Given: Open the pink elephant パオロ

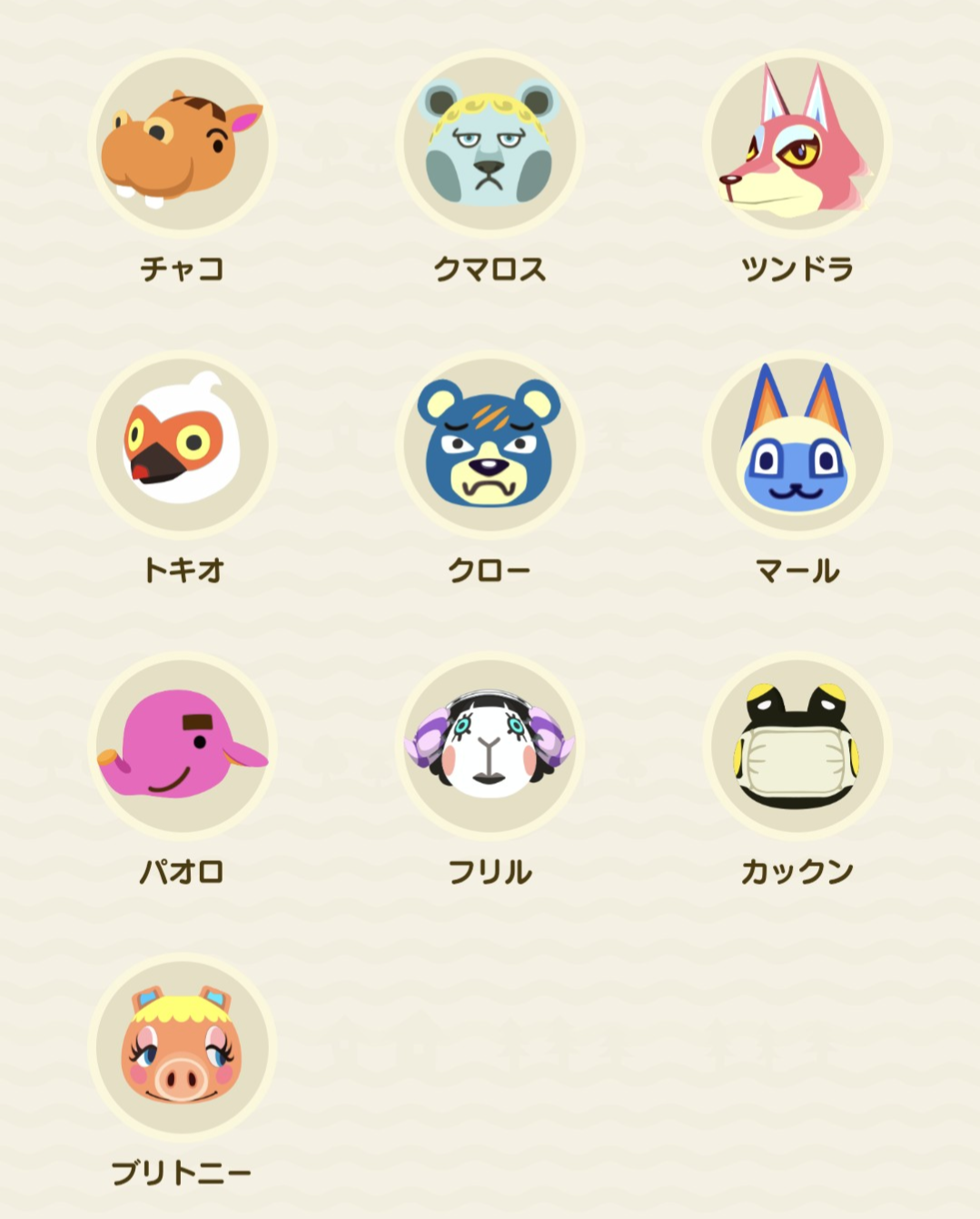Looking at the screenshot, I should [183, 746].
